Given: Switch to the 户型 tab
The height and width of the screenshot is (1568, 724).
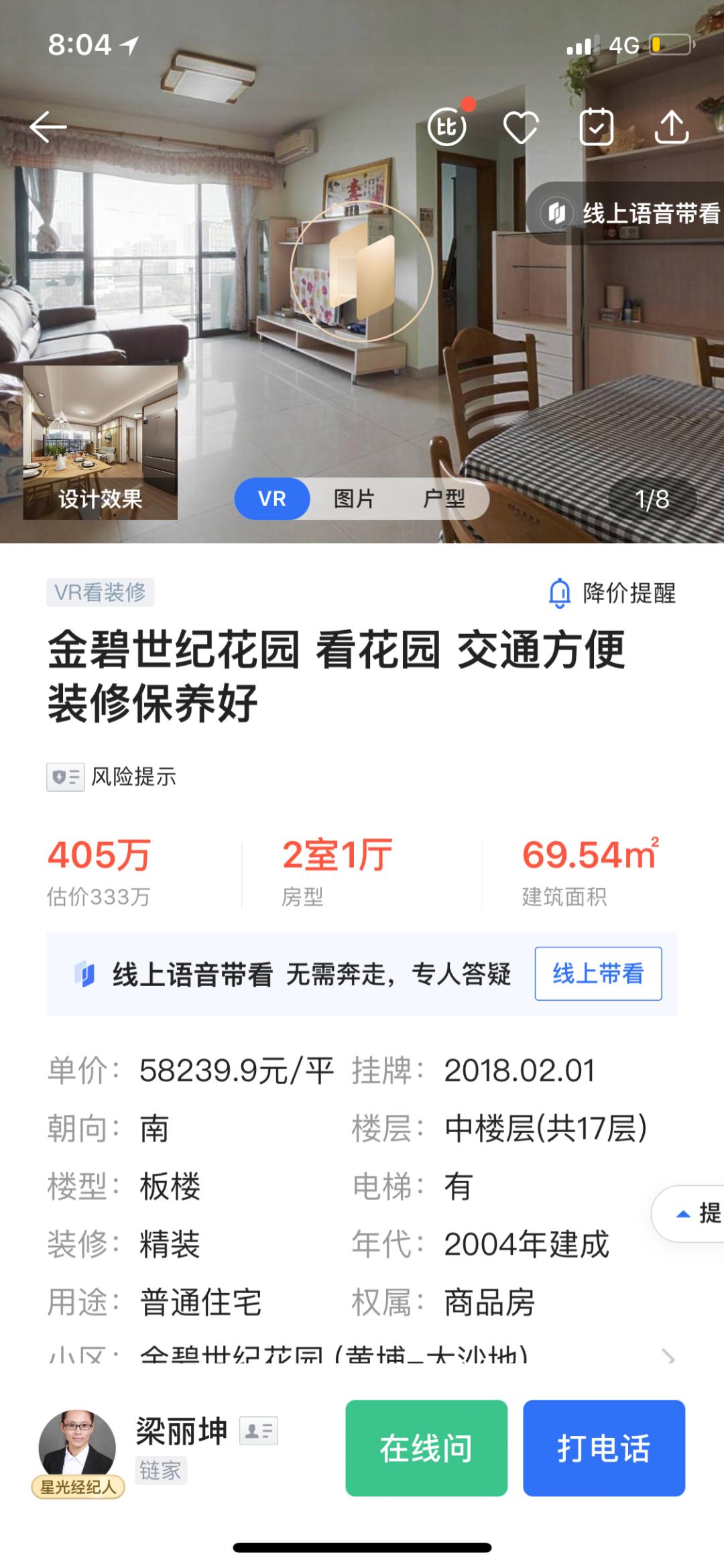Looking at the screenshot, I should [444, 499].
